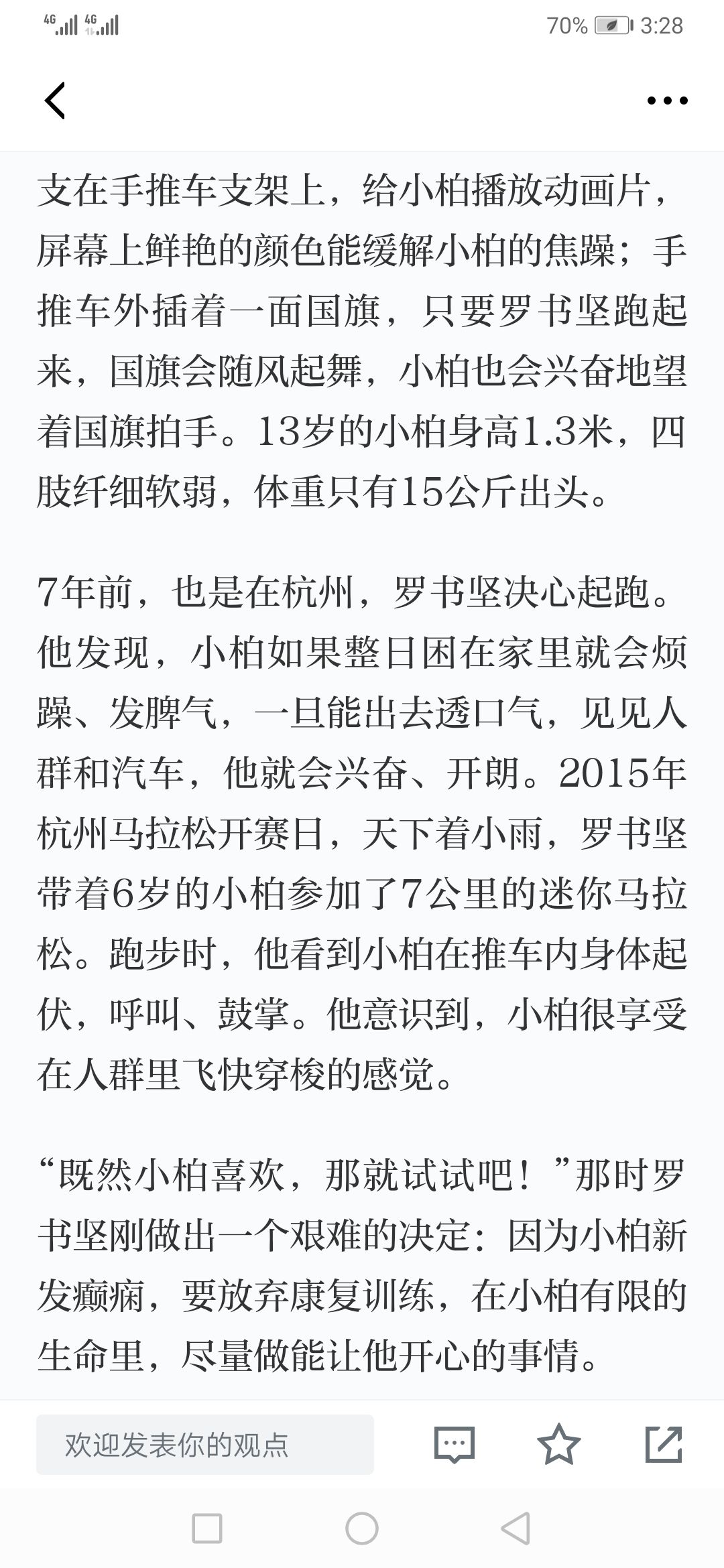Image resolution: width=724 pixels, height=1568 pixels.
Task: Tap the system home button
Action: [362, 1528]
